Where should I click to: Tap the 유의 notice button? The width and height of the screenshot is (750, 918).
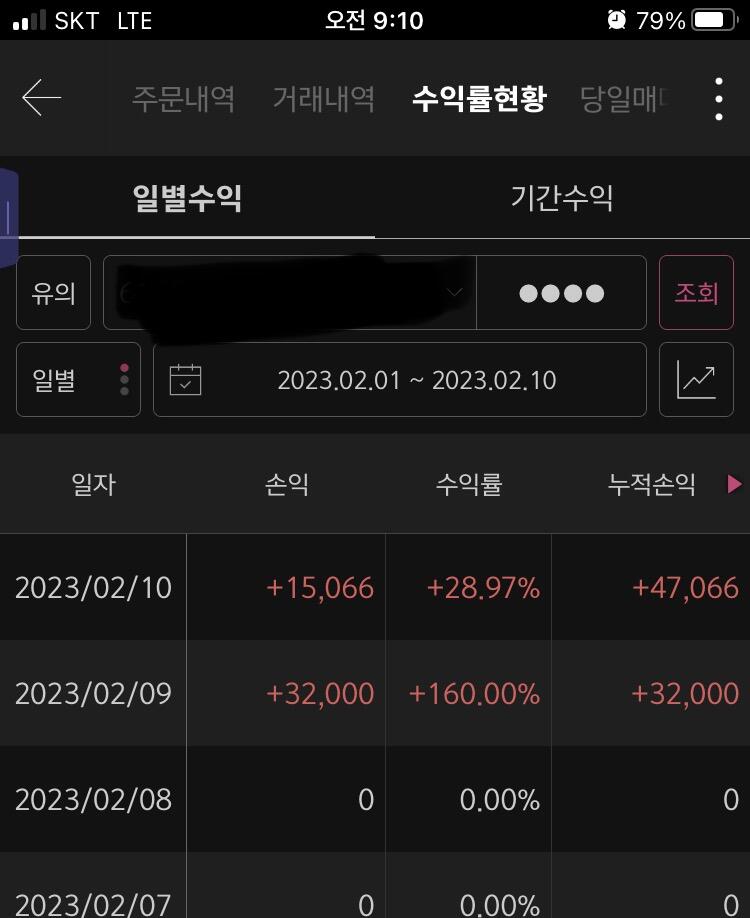pos(53,292)
